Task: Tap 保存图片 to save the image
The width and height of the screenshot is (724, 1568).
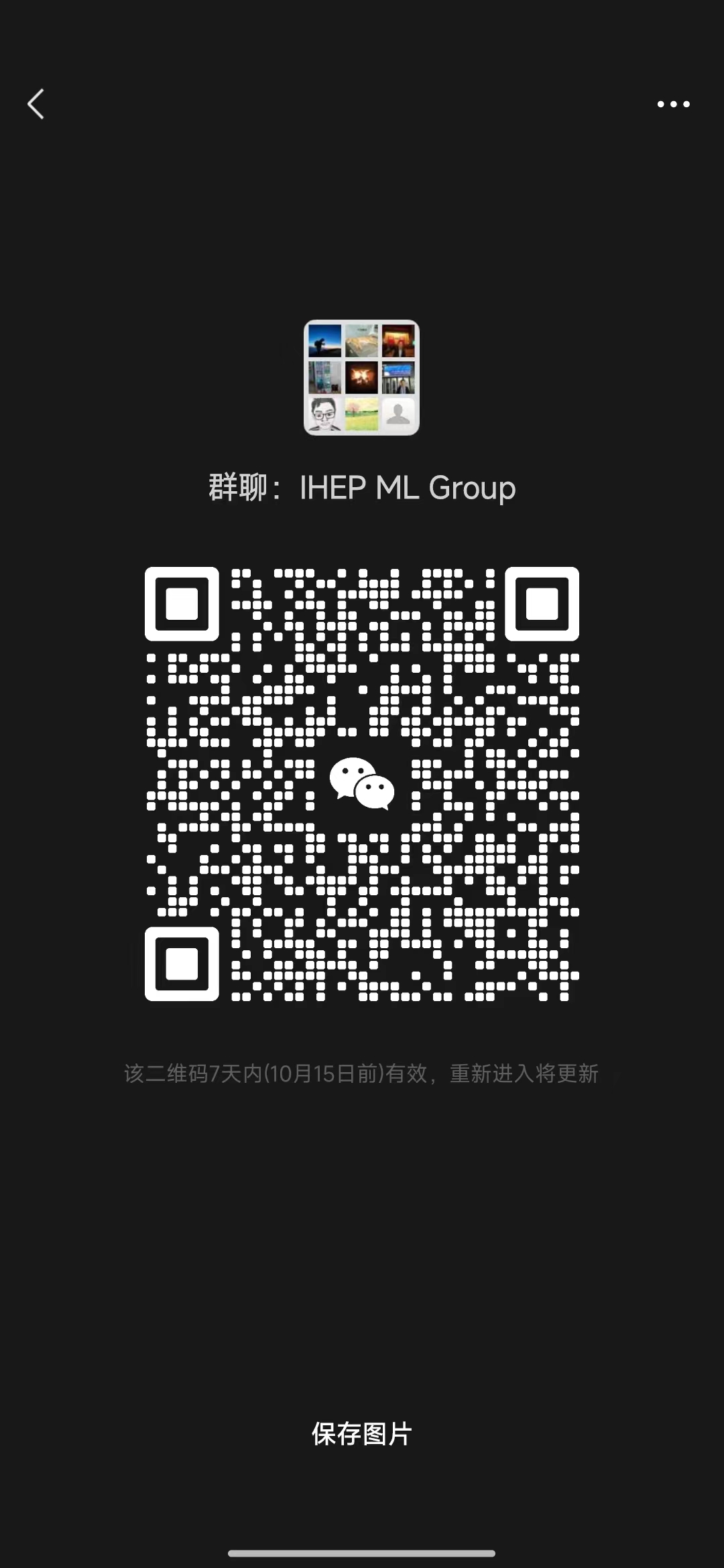Action: click(361, 1433)
